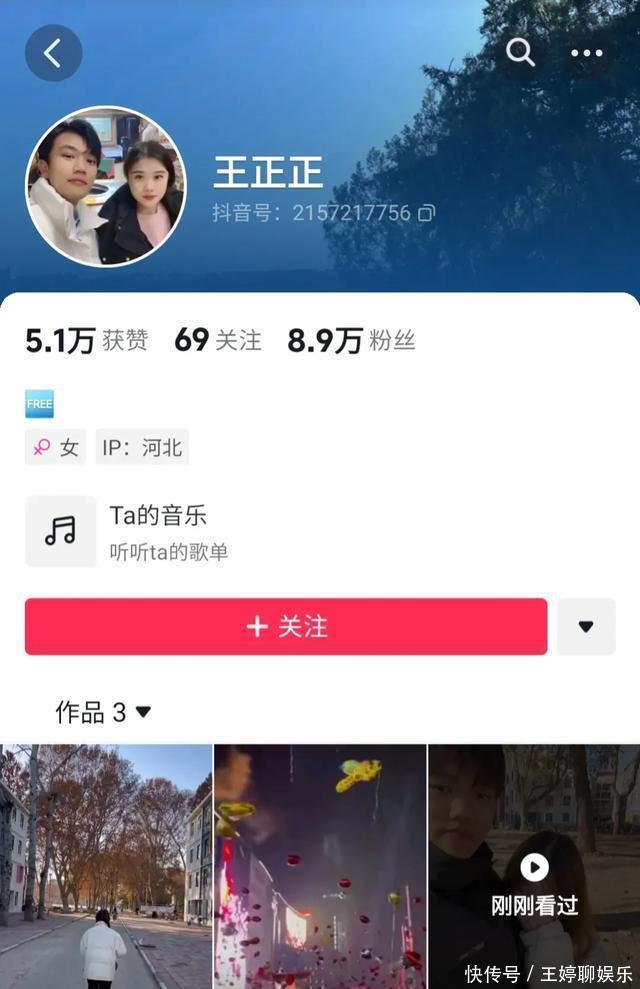View the 5.1万 获赞 likes count

pyautogui.click(x=87, y=341)
